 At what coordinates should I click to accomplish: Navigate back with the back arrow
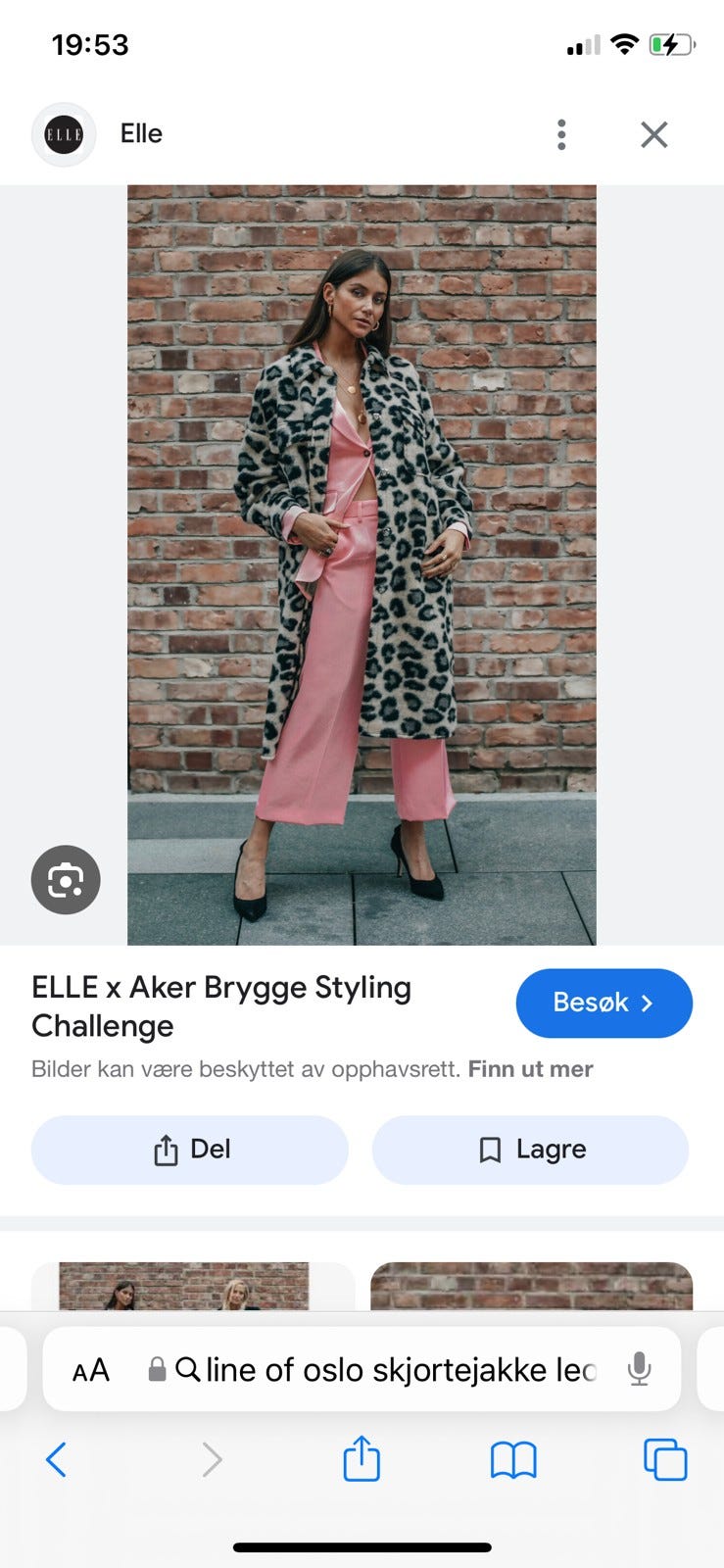tap(57, 1459)
